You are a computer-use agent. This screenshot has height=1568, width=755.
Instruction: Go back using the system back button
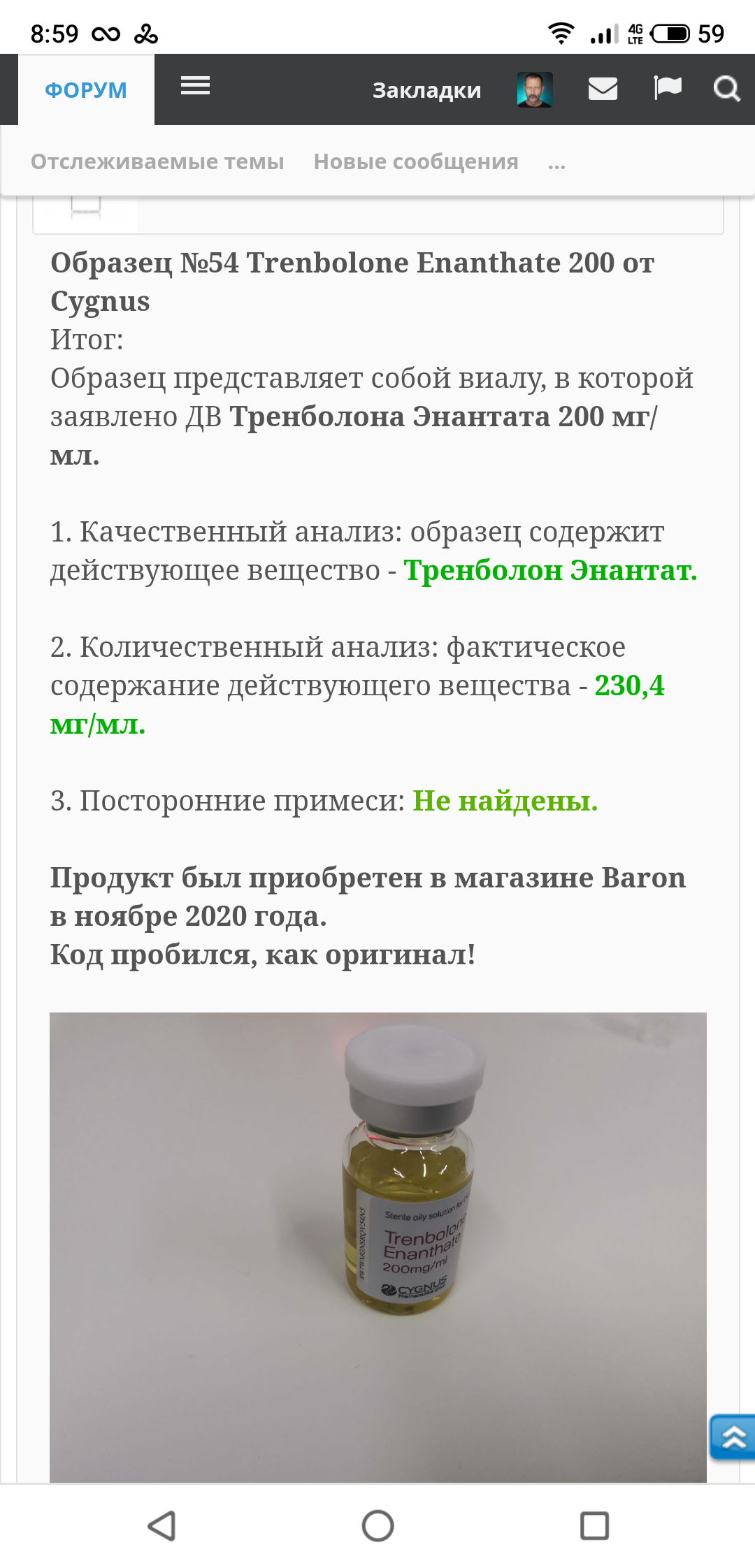tap(161, 1525)
